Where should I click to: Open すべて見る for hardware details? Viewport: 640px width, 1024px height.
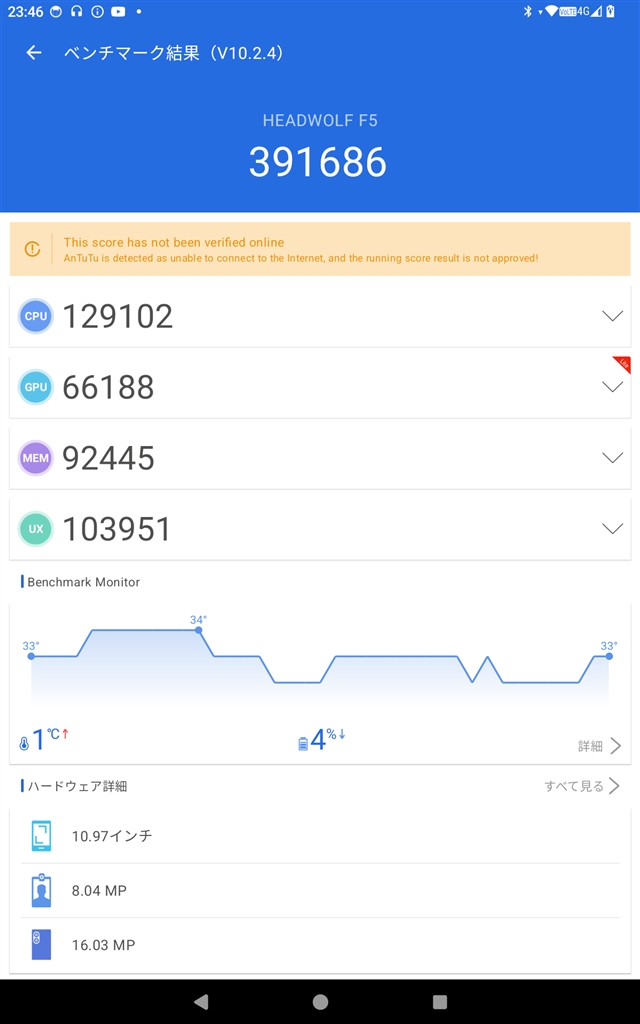coord(582,786)
